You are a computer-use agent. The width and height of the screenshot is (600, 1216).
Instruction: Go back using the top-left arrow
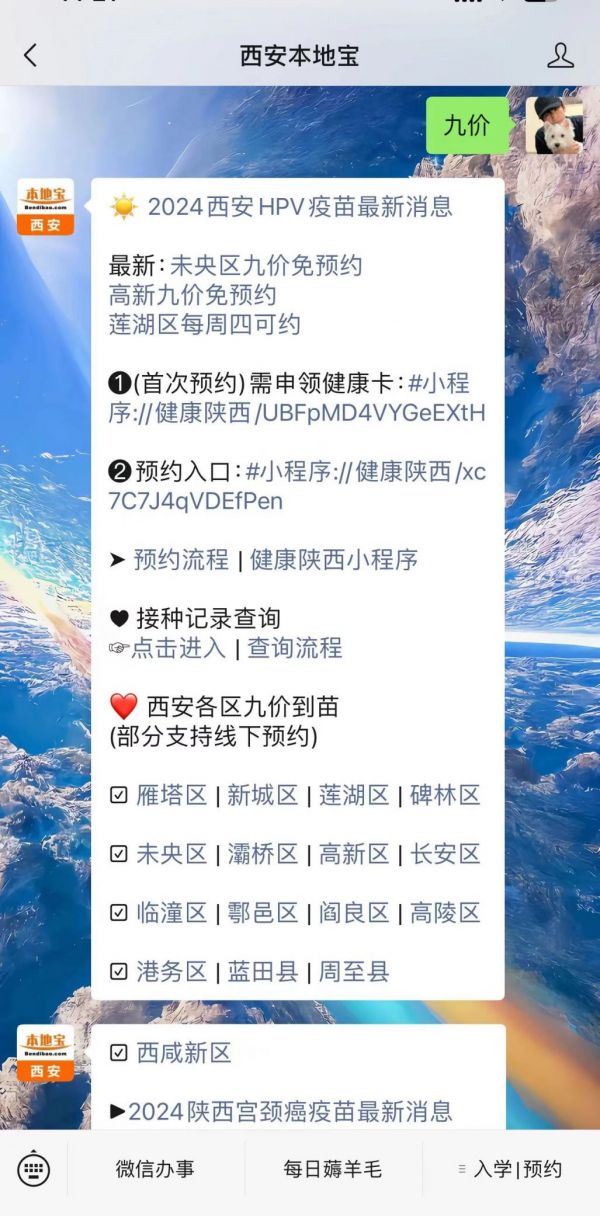pyautogui.click(x=30, y=55)
